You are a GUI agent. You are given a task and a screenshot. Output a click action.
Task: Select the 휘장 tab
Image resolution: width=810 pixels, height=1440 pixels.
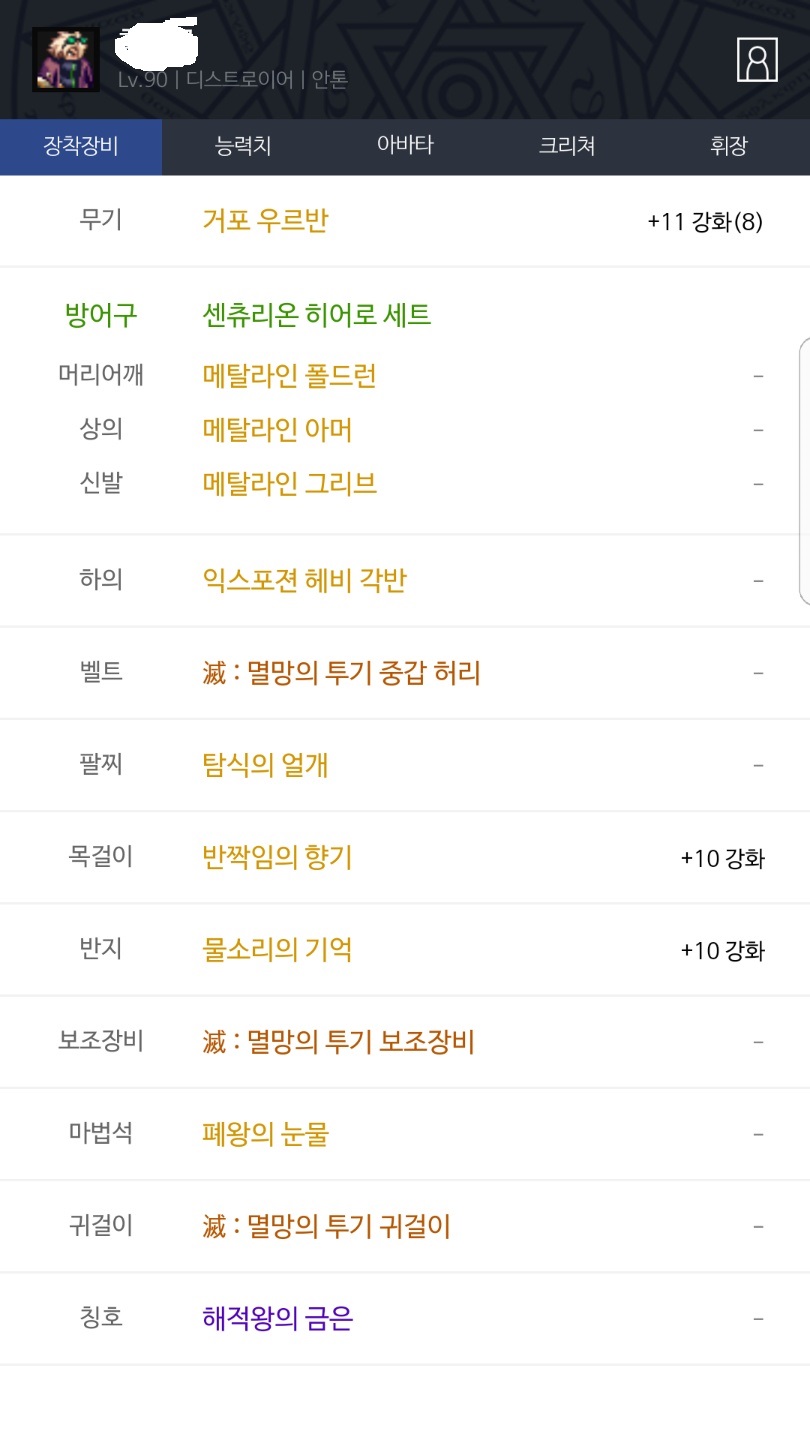(x=728, y=146)
